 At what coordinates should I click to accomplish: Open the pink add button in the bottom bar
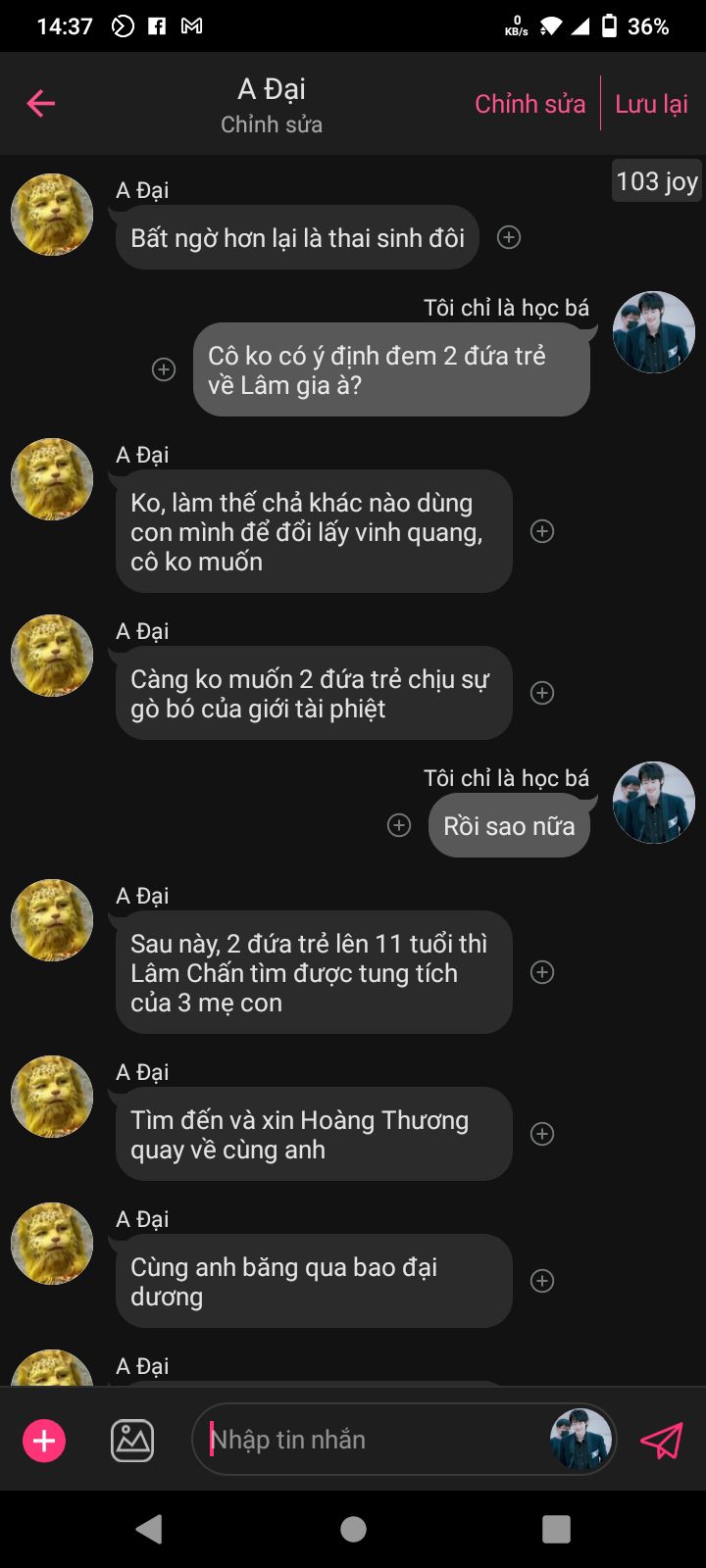pyautogui.click(x=44, y=1441)
